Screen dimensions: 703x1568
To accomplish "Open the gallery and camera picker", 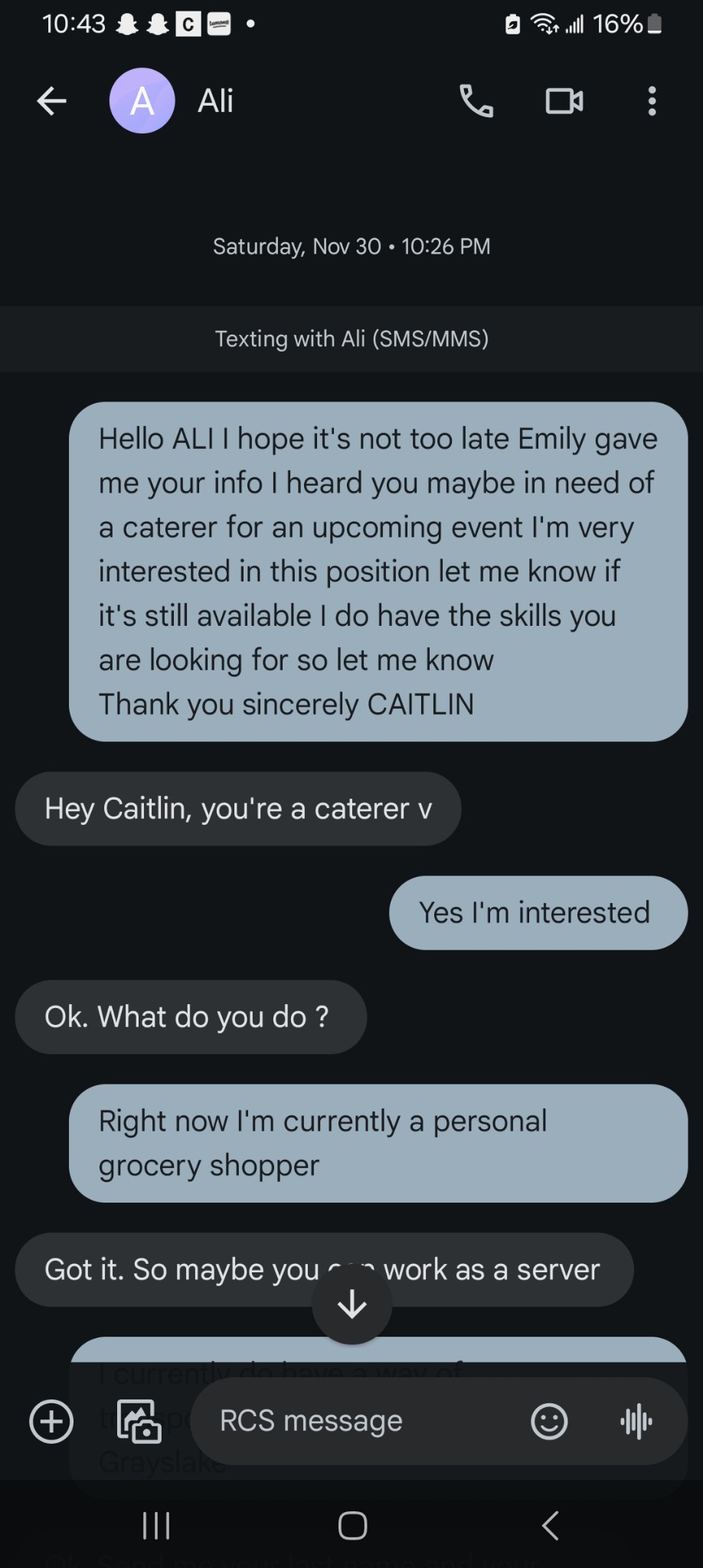I will pyautogui.click(x=139, y=1422).
